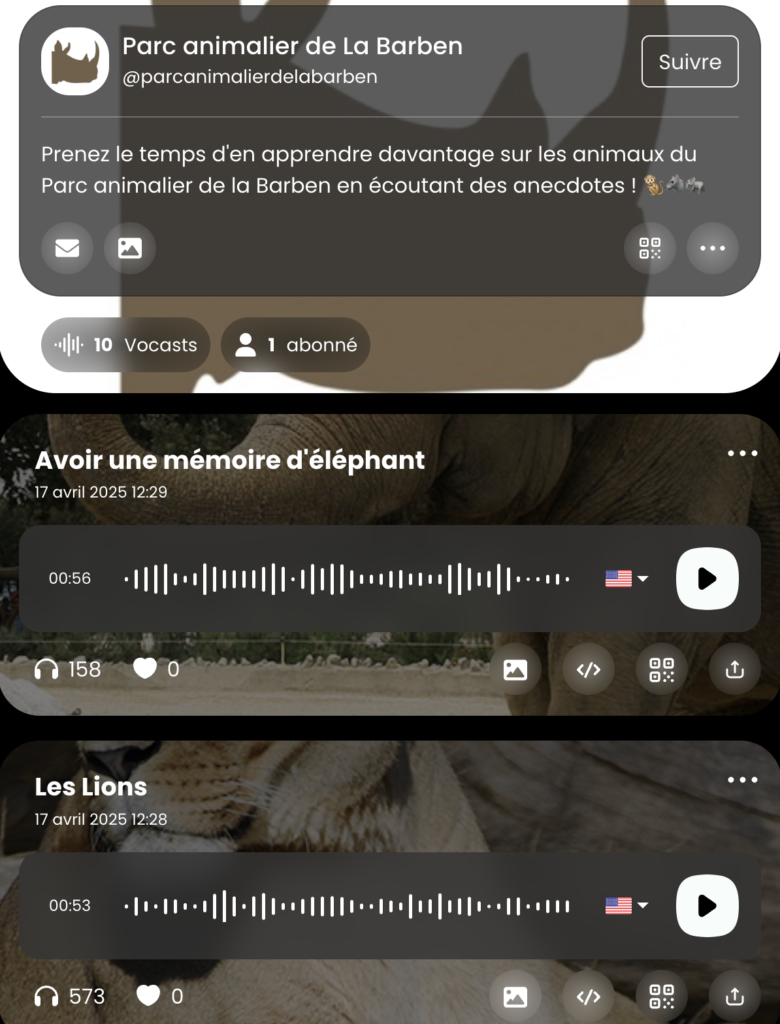Click the share icon under 'Les Lions'
The width and height of the screenshot is (780, 1024).
(x=734, y=996)
